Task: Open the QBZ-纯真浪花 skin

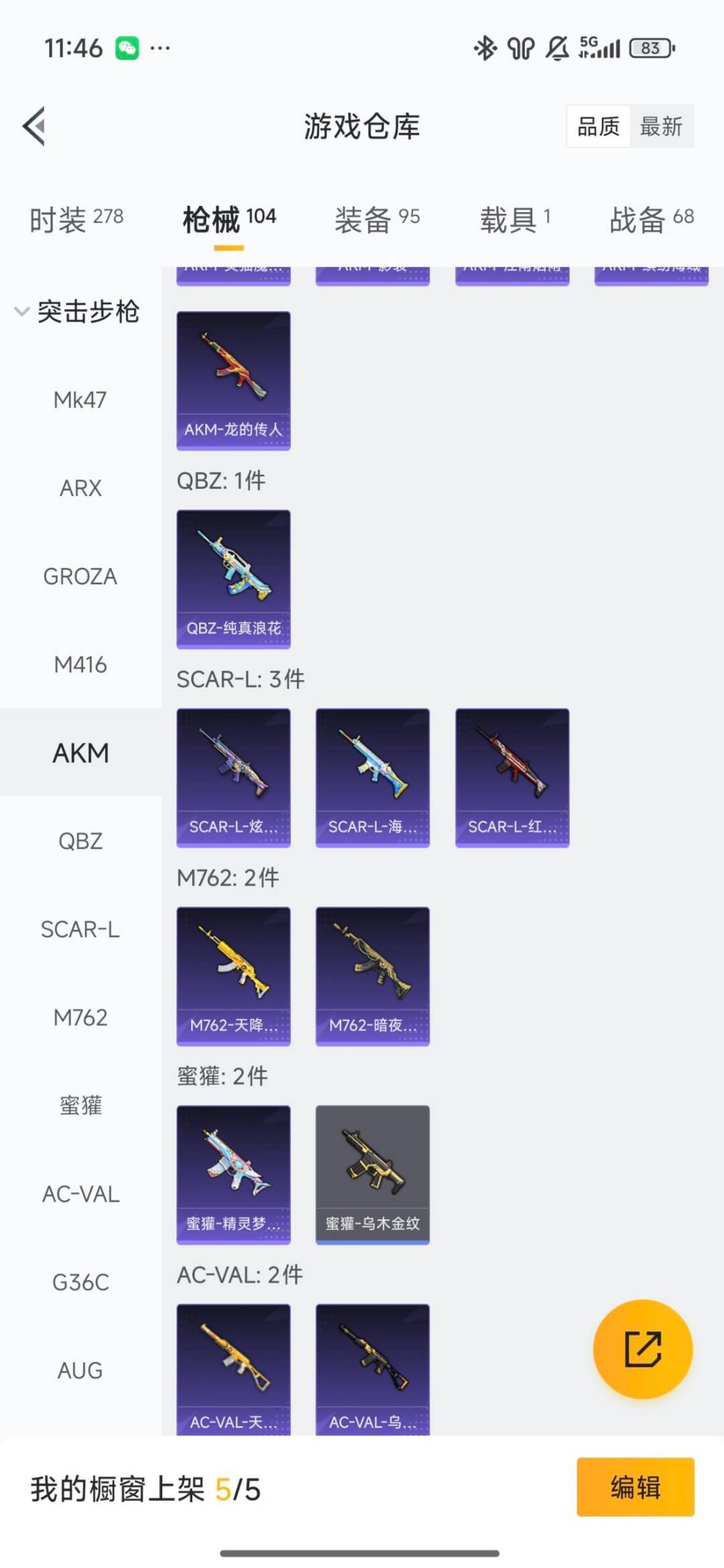Action: tap(233, 579)
